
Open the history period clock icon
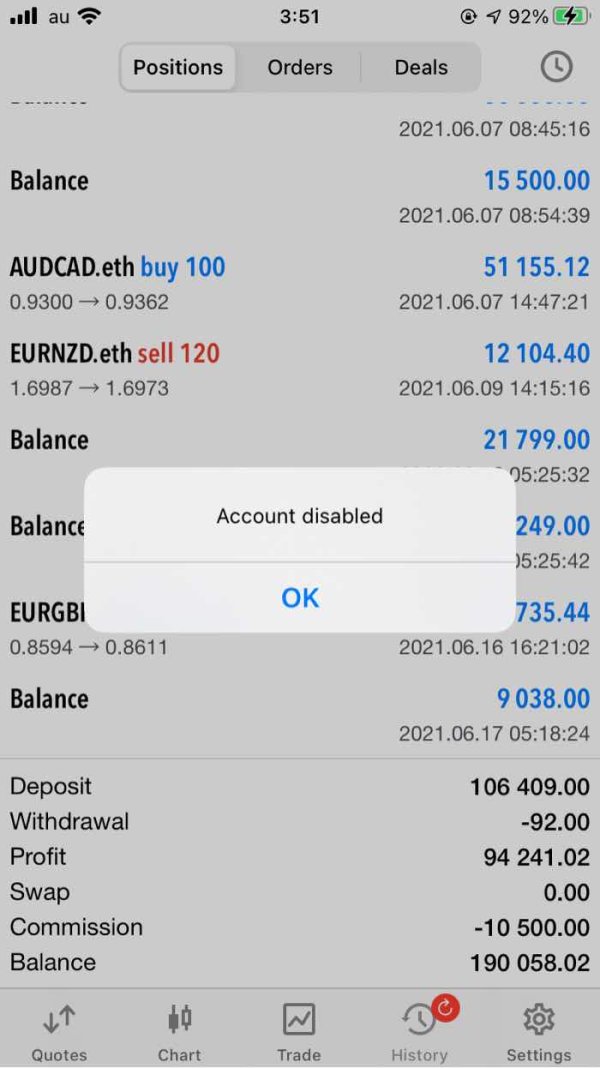tap(556, 67)
